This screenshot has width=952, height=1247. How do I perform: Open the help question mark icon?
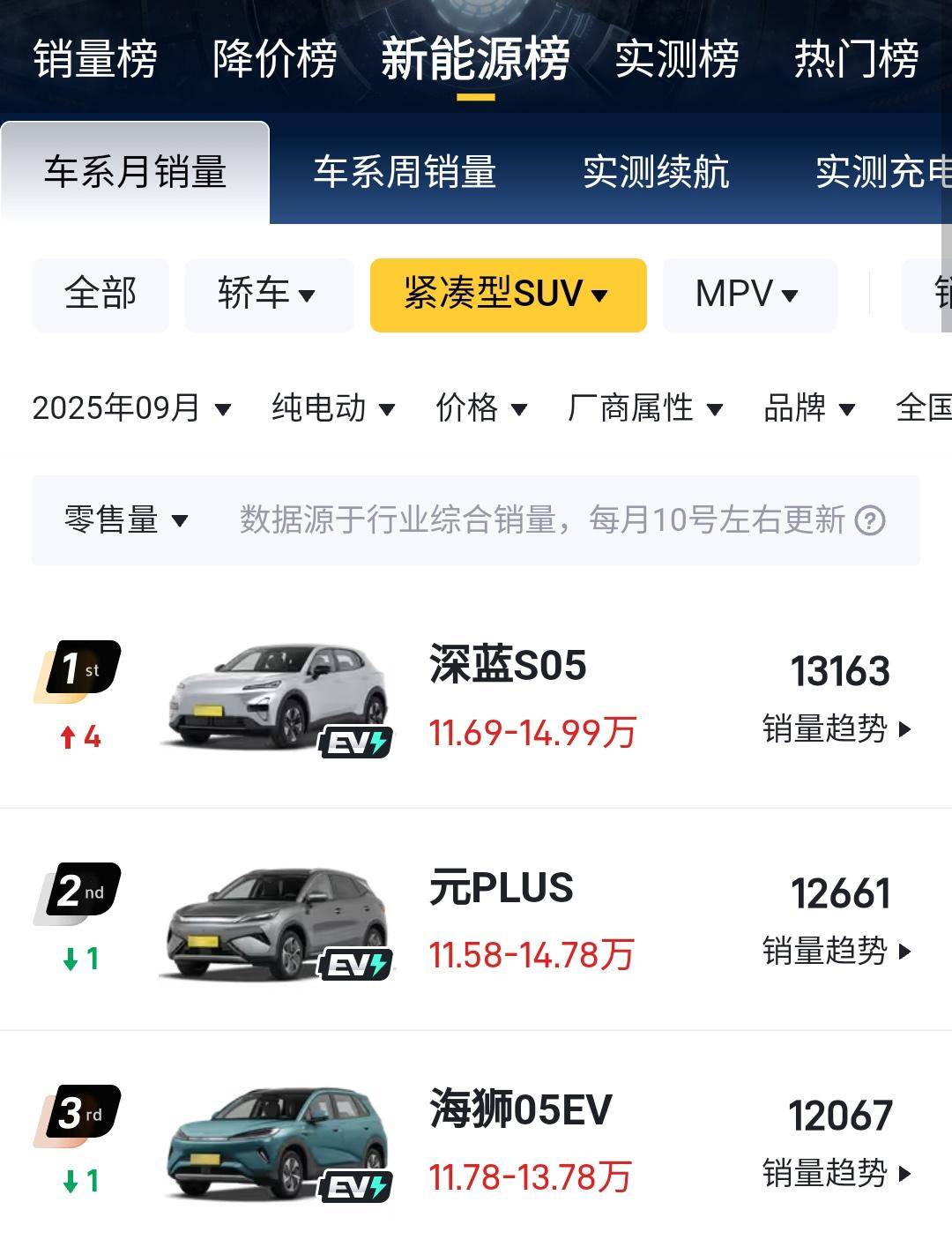point(869,520)
